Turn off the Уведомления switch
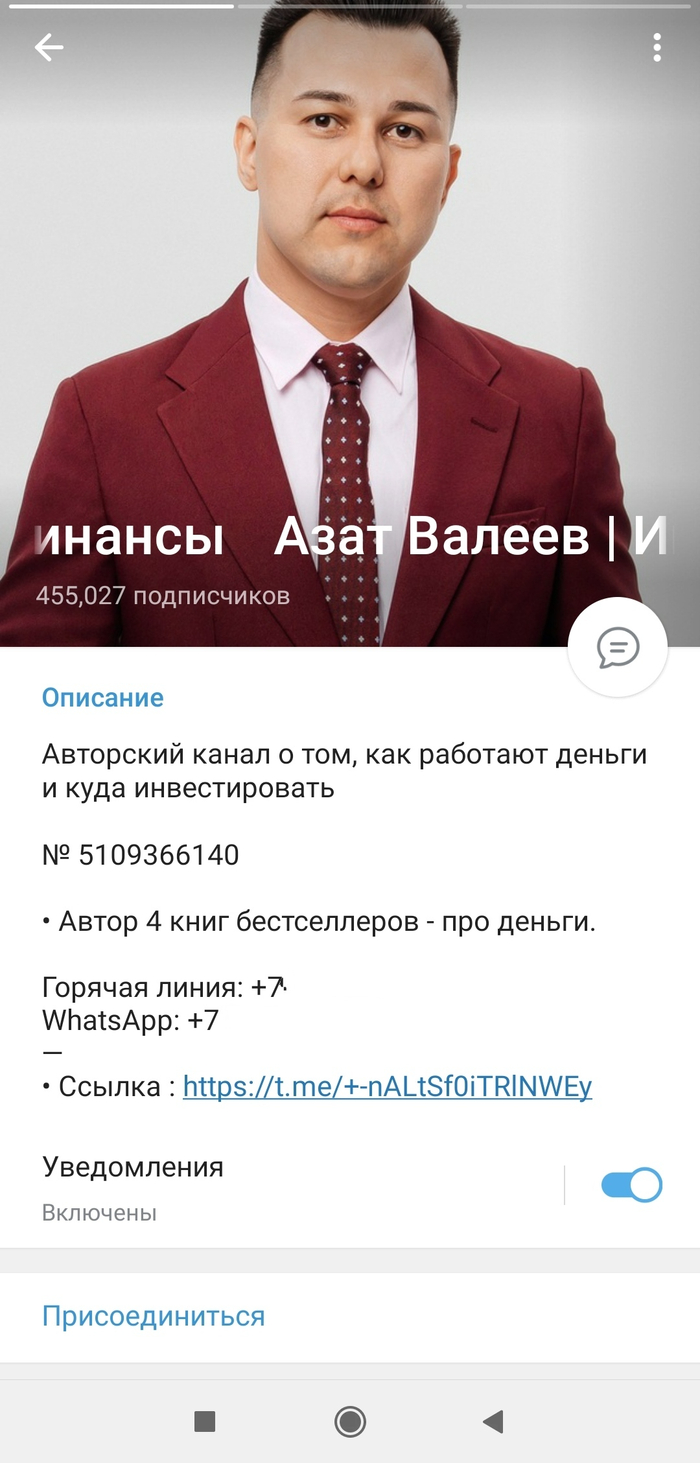The image size is (700, 1463). (x=631, y=1186)
